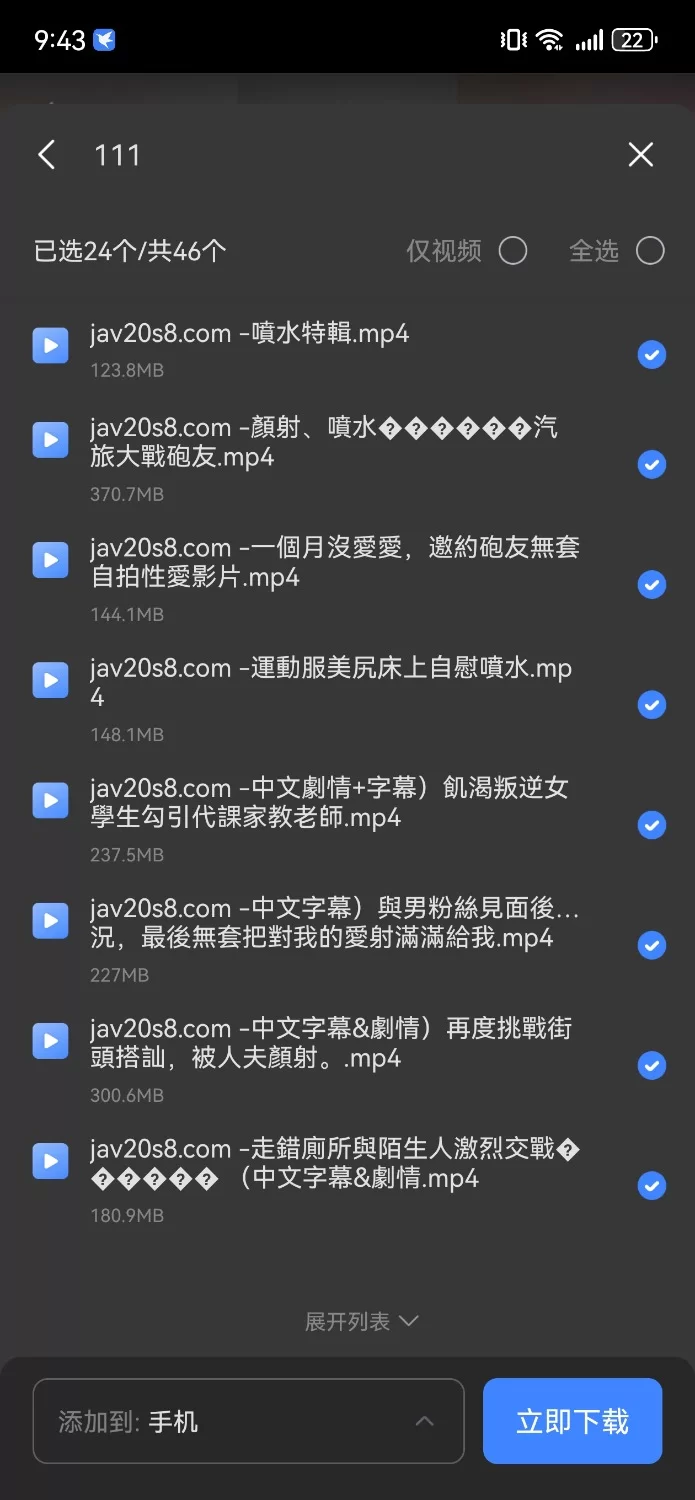
Task: Remove the 300.6MB file from selection
Action: point(652,1065)
